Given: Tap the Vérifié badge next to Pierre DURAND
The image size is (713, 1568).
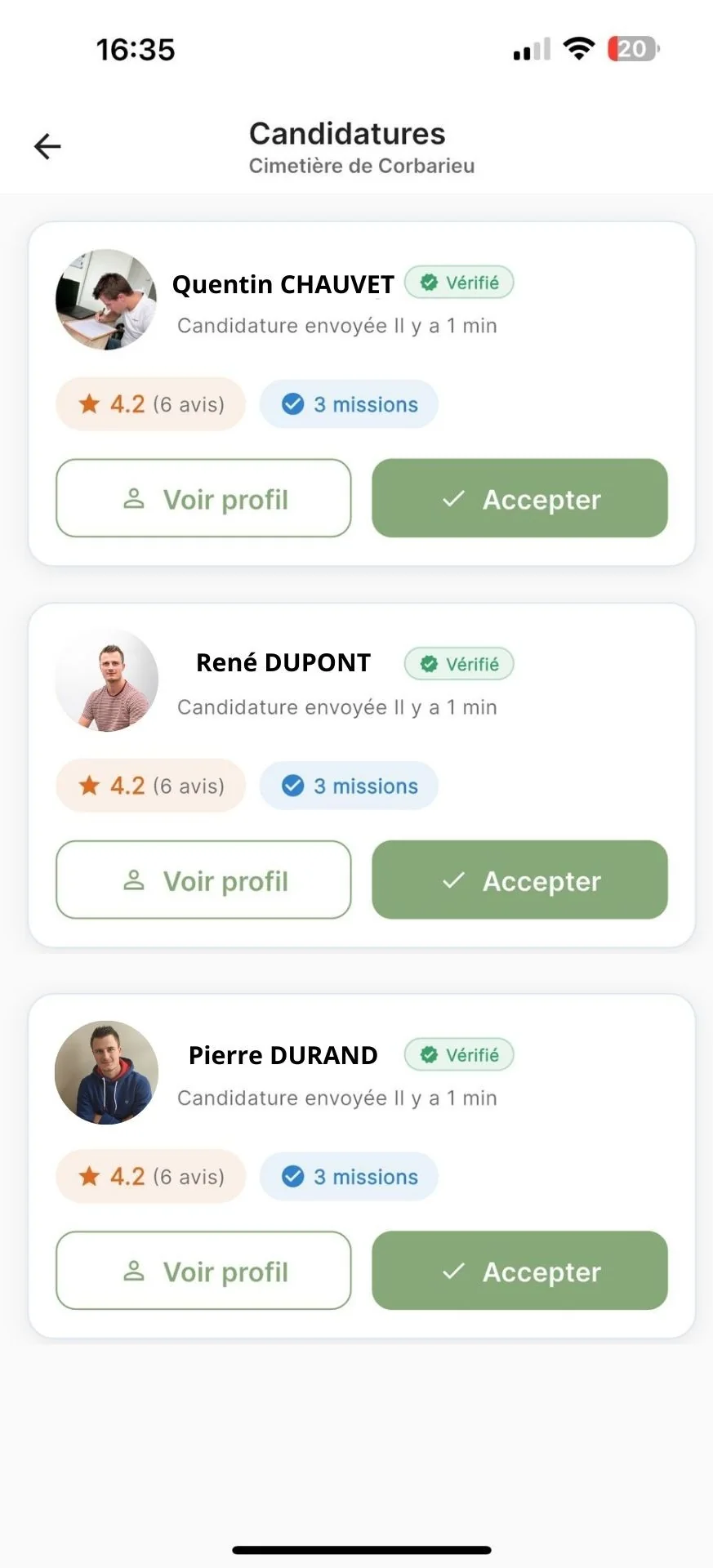Looking at the screenshot, I should tap(459, 1054).
